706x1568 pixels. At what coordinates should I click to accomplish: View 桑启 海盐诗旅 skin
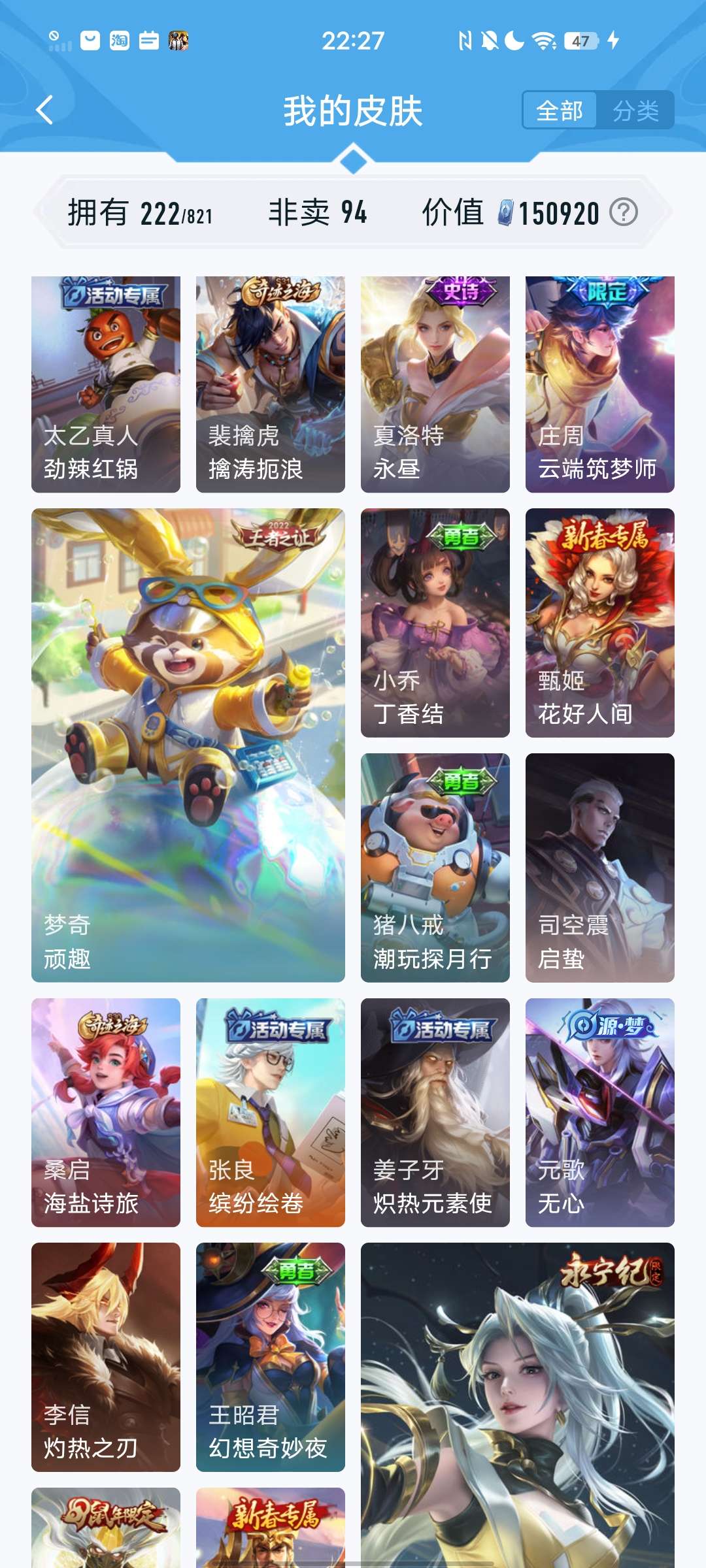pyautogui.click(x=106, y=1113)
